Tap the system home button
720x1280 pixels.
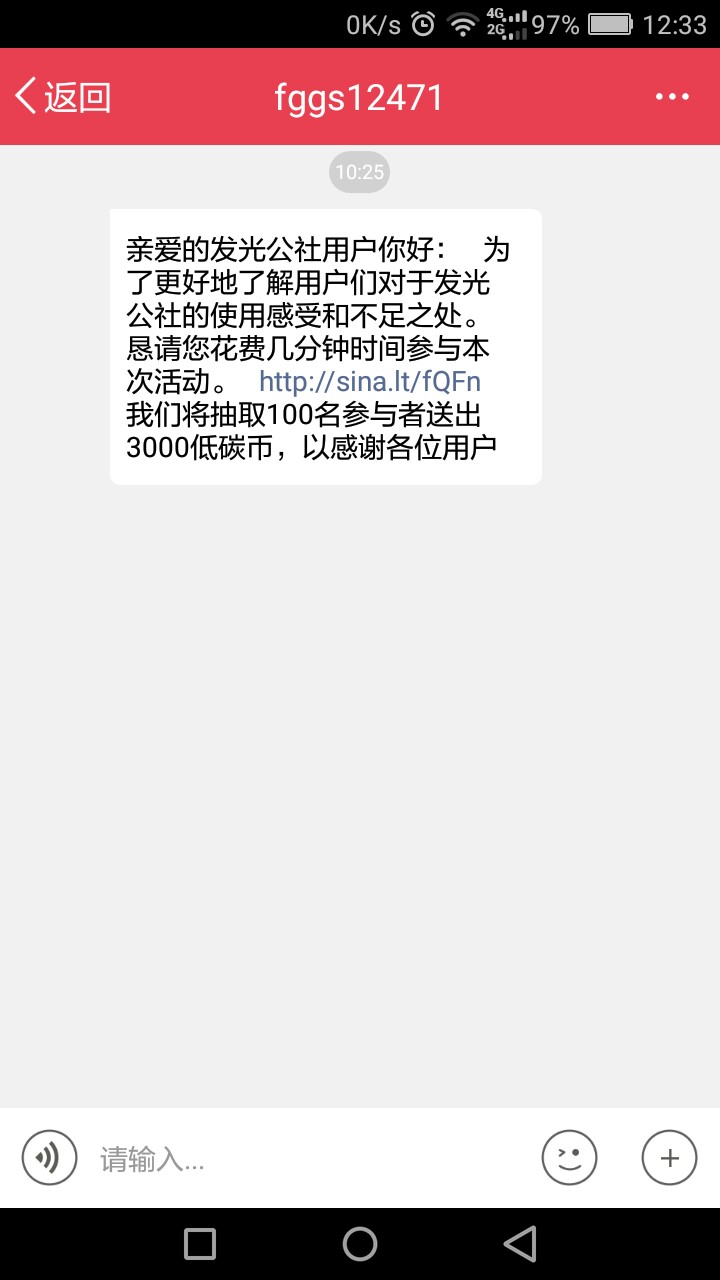[360, 1243]
